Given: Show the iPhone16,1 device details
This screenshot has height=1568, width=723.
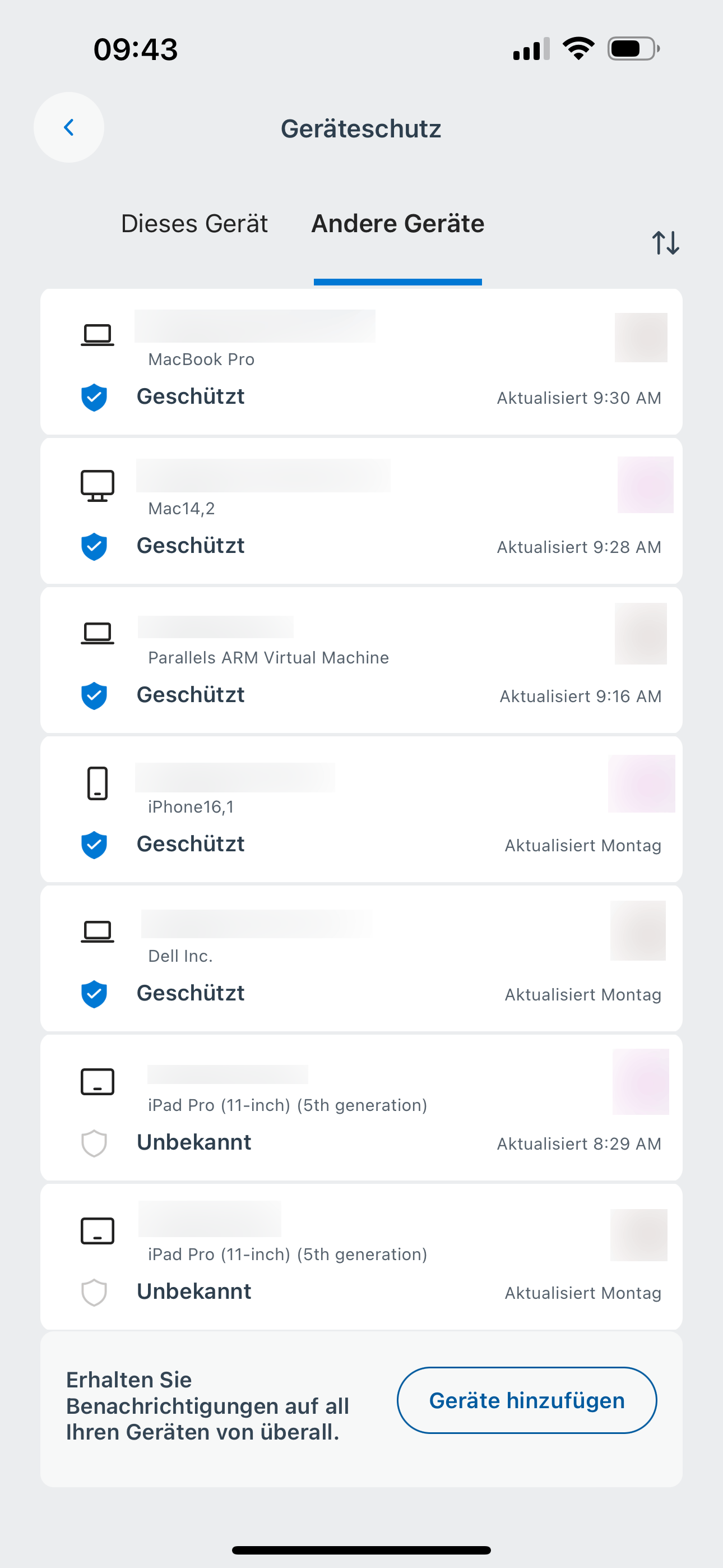Looking at the screenshot, I should pos(361,809).
